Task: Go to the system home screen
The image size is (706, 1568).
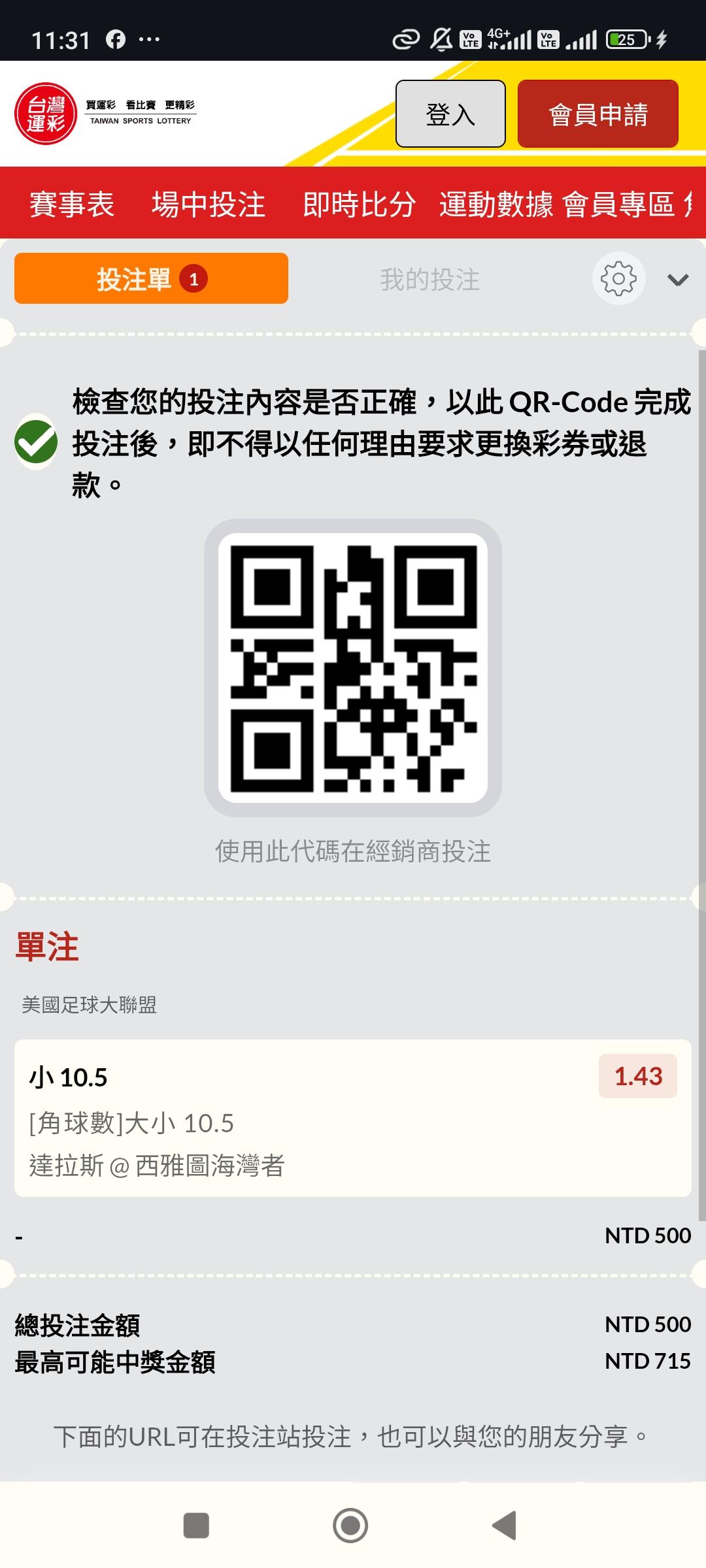Action: (350, 1526)
